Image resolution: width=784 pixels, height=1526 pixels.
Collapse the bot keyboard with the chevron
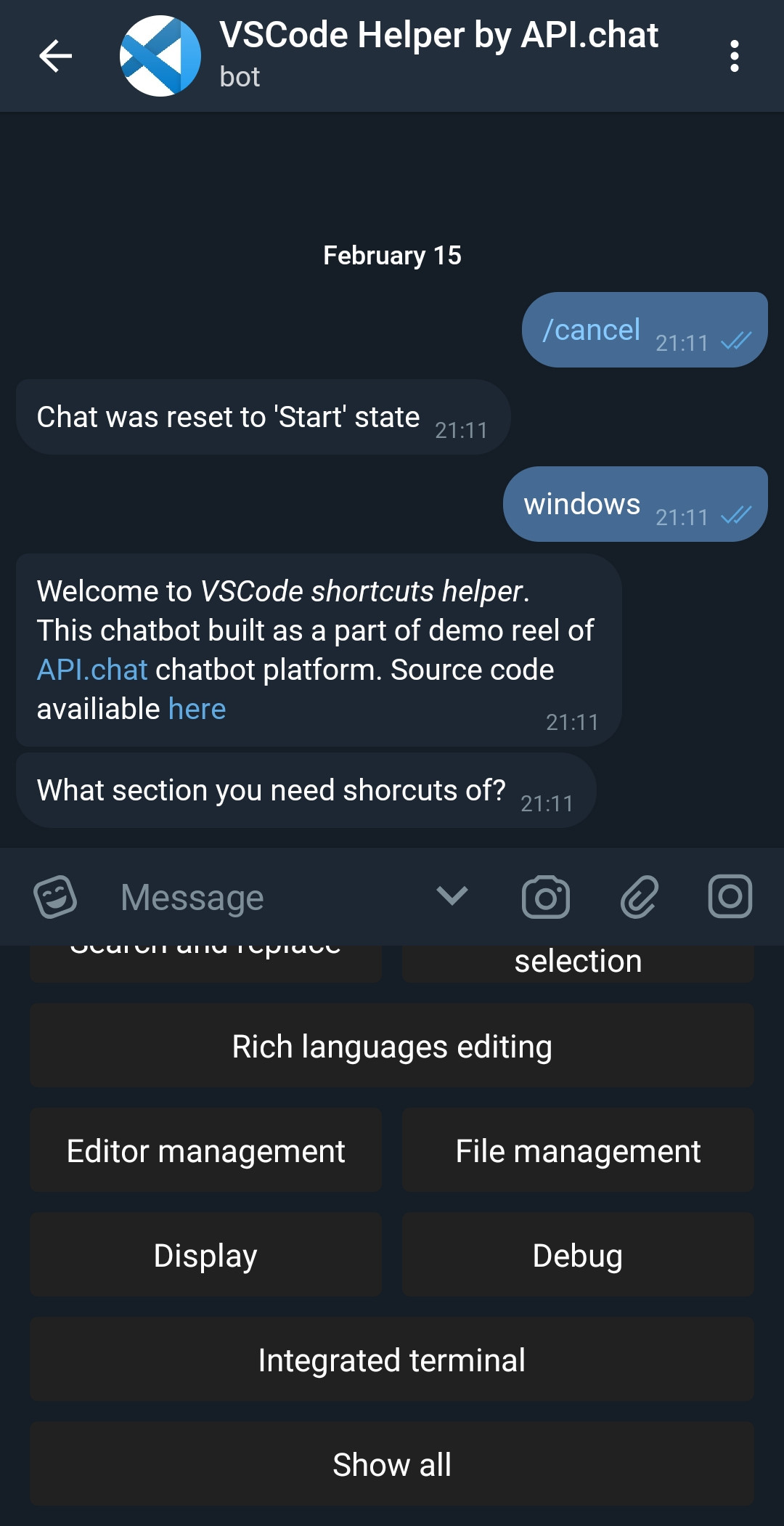(x=452, y=896)
